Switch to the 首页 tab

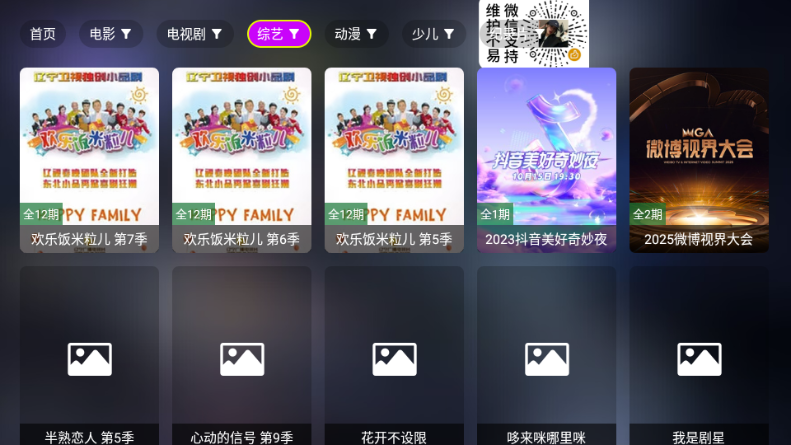[43, 34]
